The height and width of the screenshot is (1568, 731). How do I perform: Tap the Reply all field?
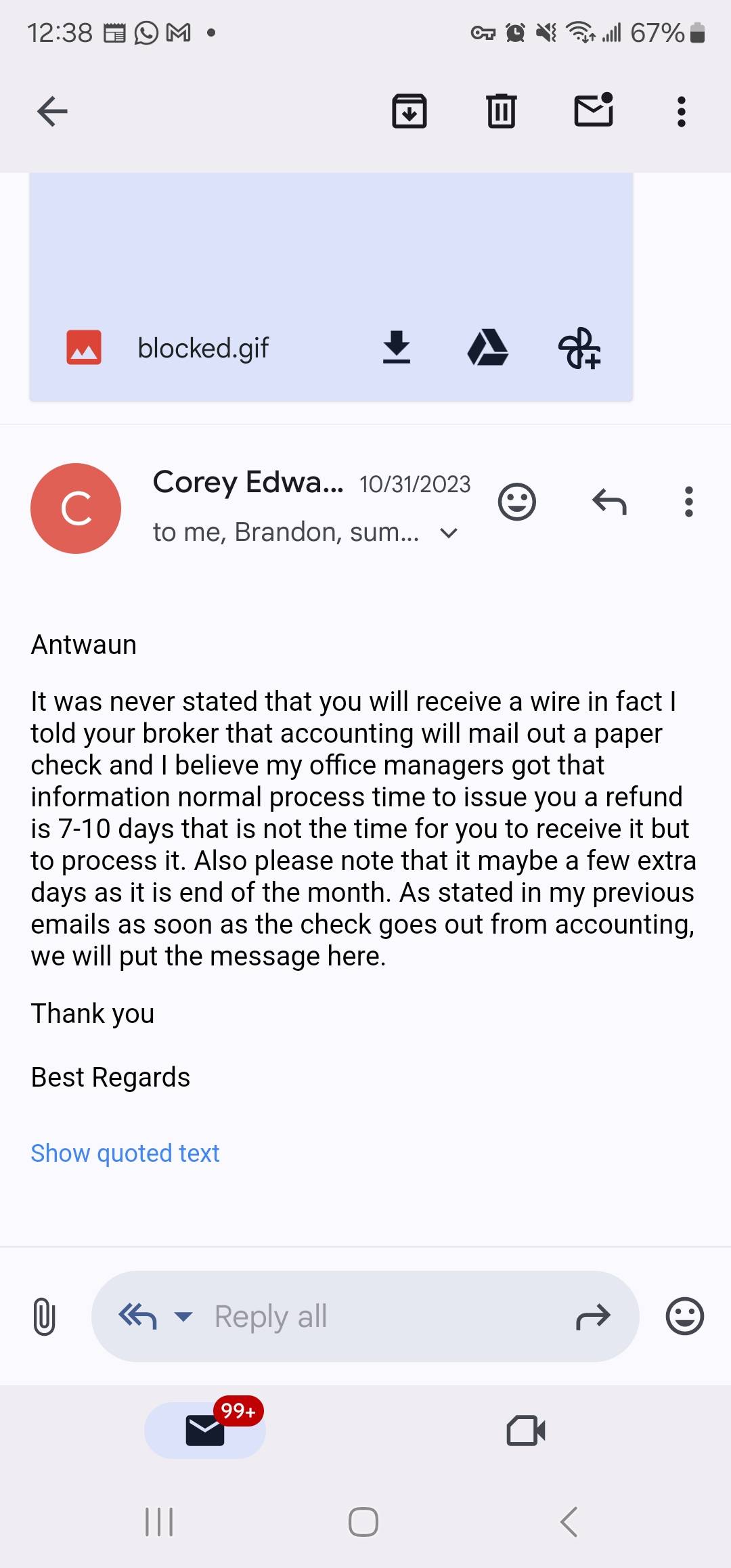click(x=365, y=1317)
